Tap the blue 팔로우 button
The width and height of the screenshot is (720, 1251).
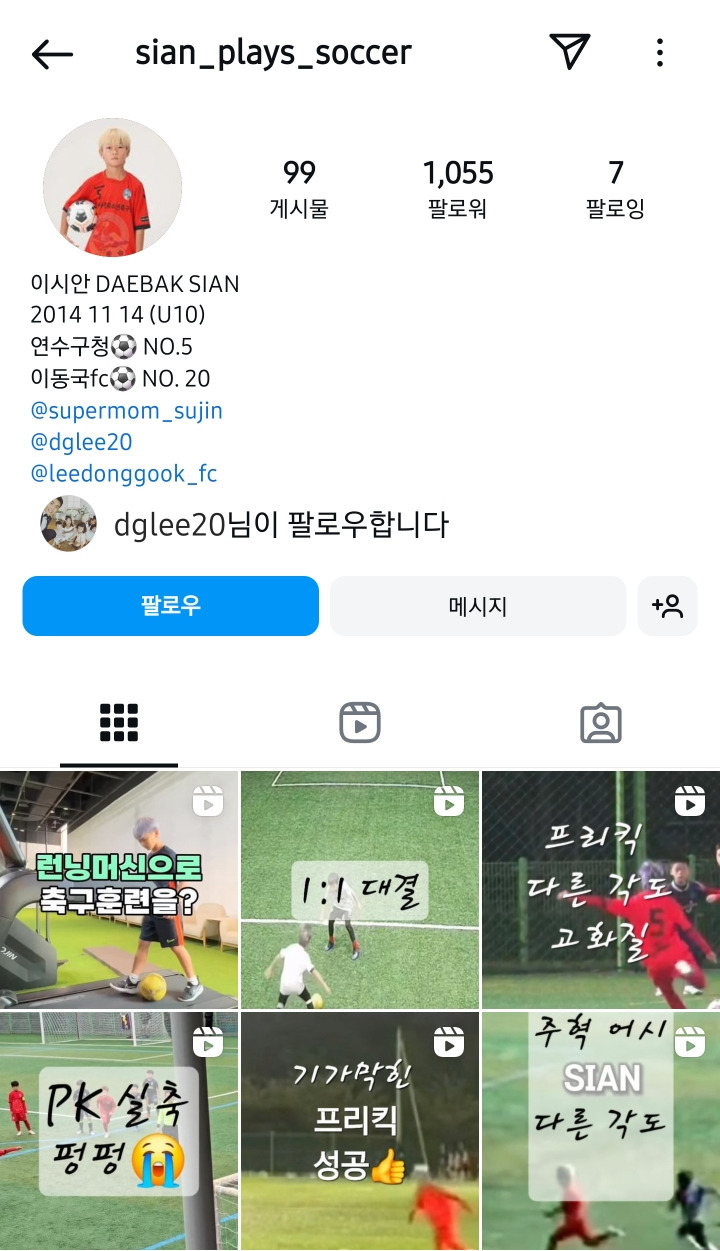pyautogui.click(x=171, y=606)
